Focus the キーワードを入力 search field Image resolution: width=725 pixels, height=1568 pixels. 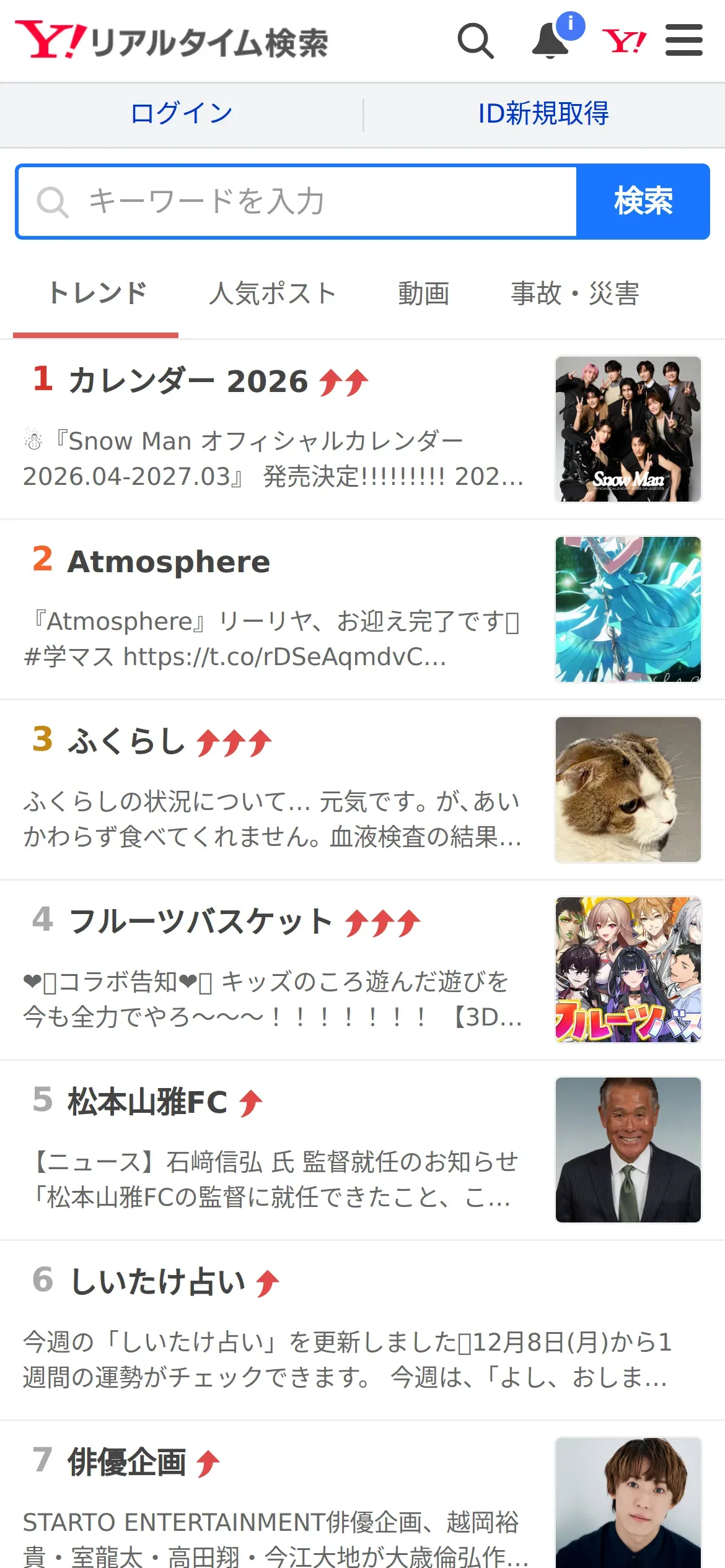coord(297,202)
